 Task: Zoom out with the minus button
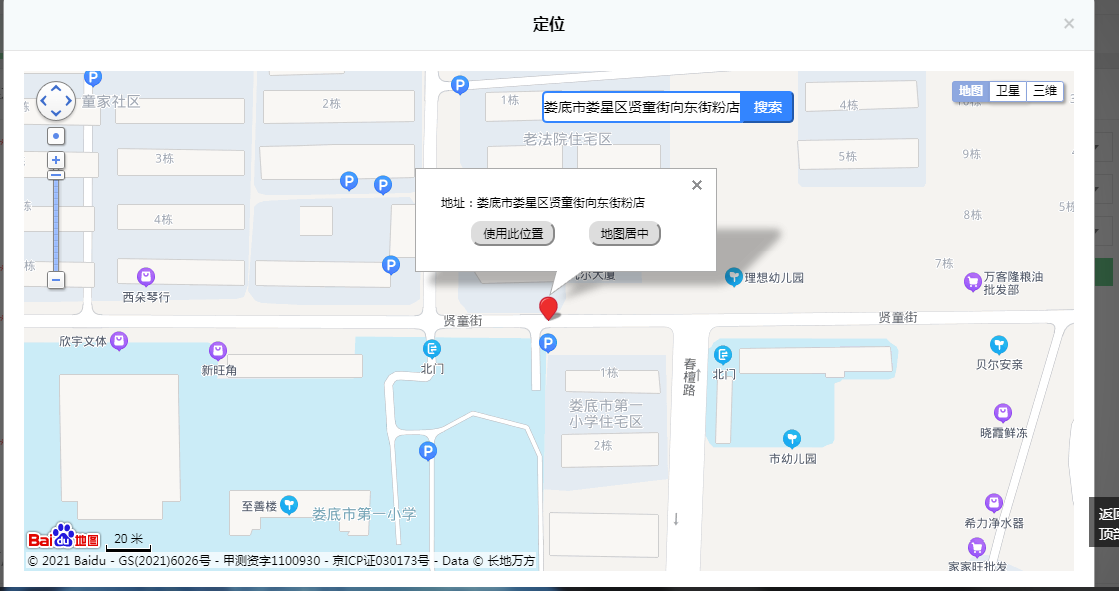[x=56, y=280]
